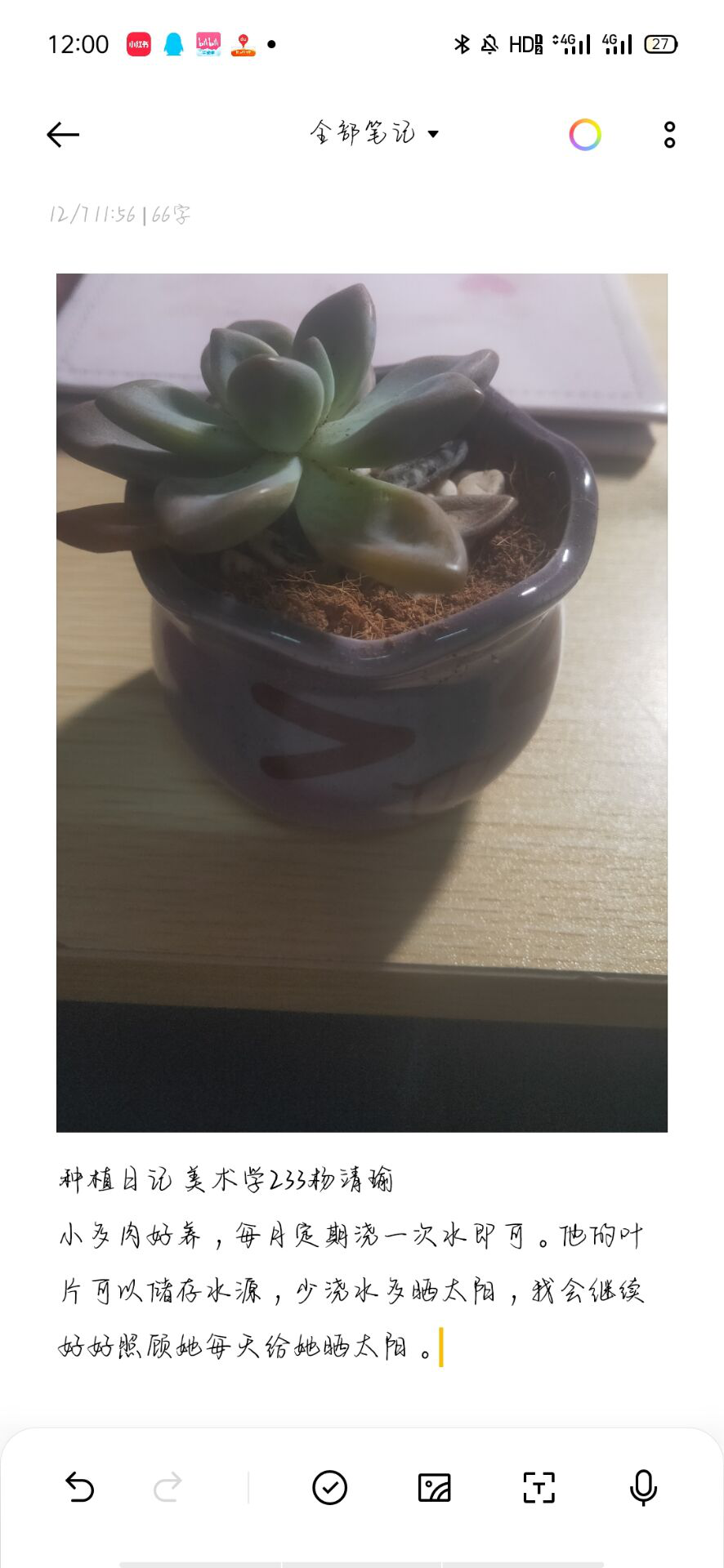Screen dimensions: 724x1568
Task: Expand the 全部笔记 notebook dropdown
Action: (x=374, y=133)
